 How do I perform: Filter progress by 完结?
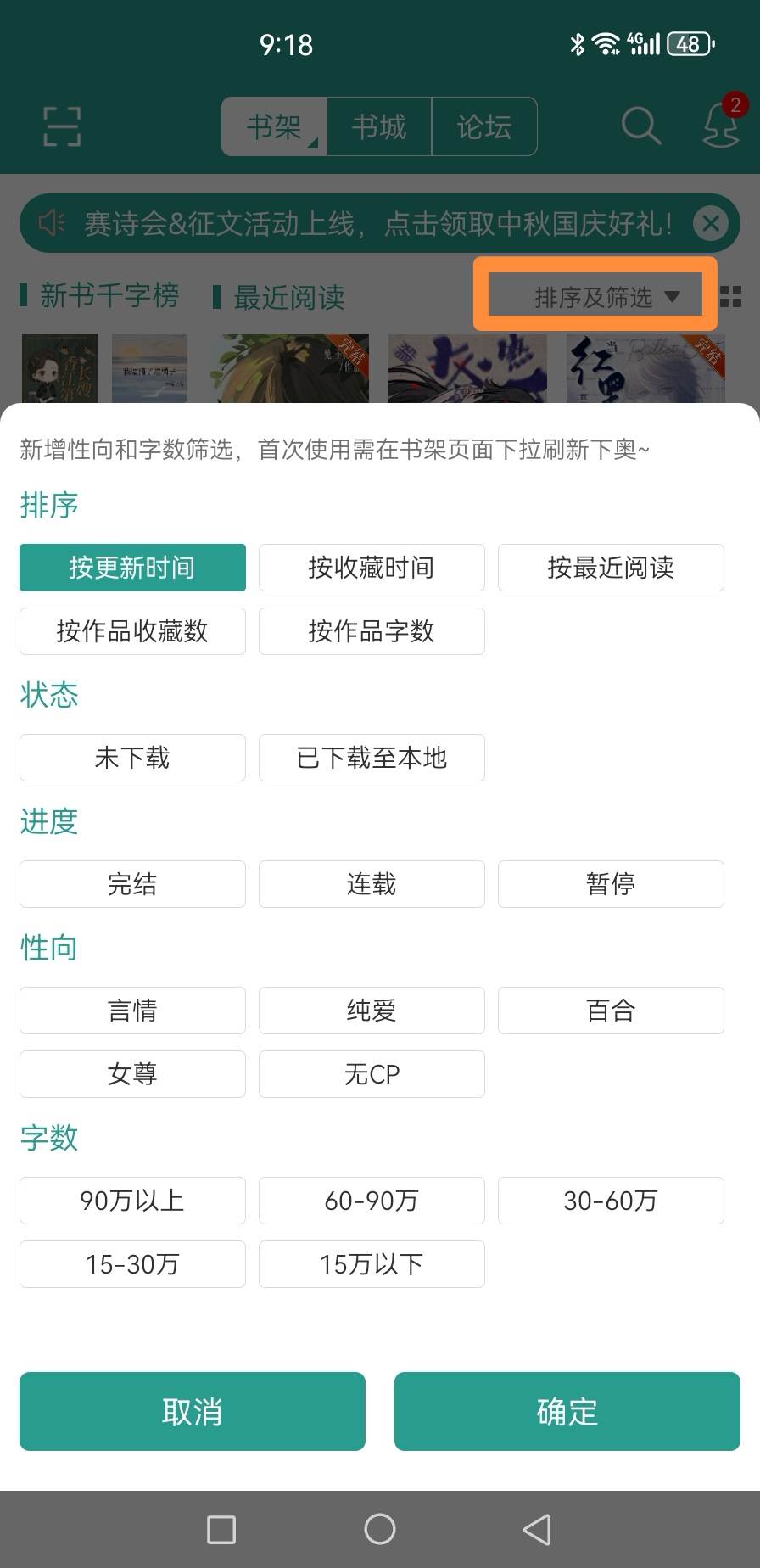(x=132, y=884)
